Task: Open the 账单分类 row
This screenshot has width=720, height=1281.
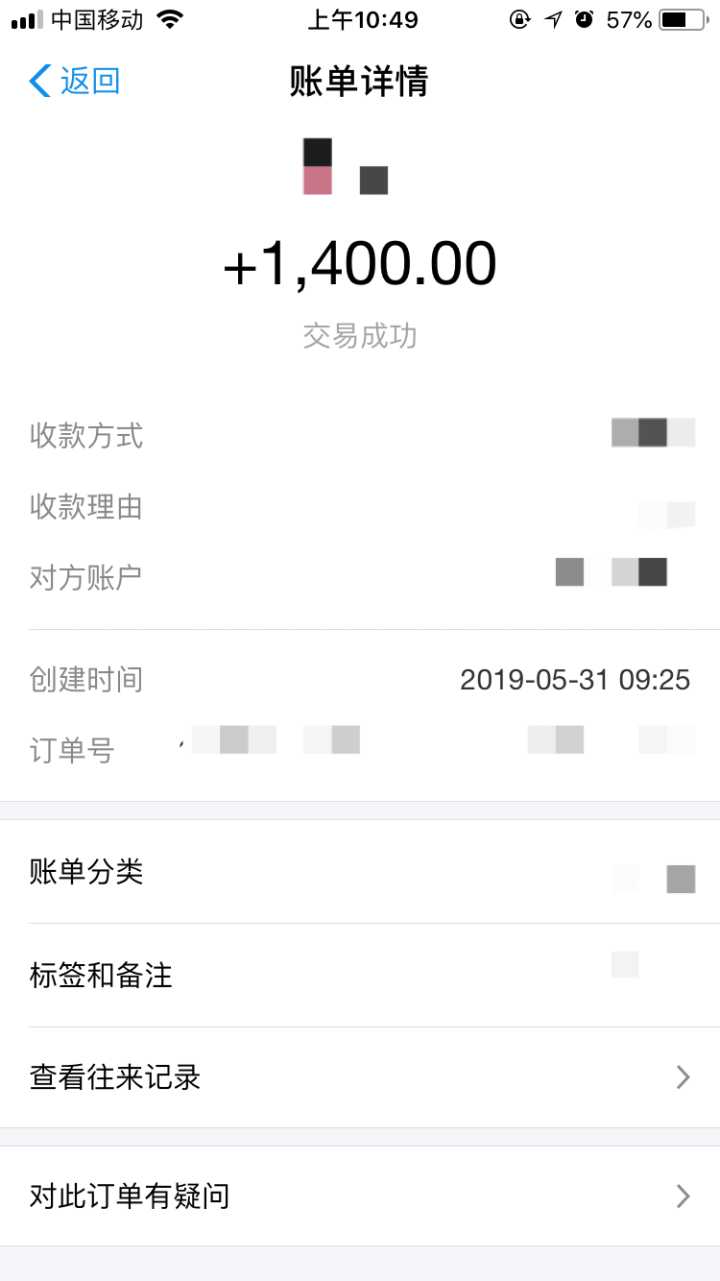Action: click(360, 872)
